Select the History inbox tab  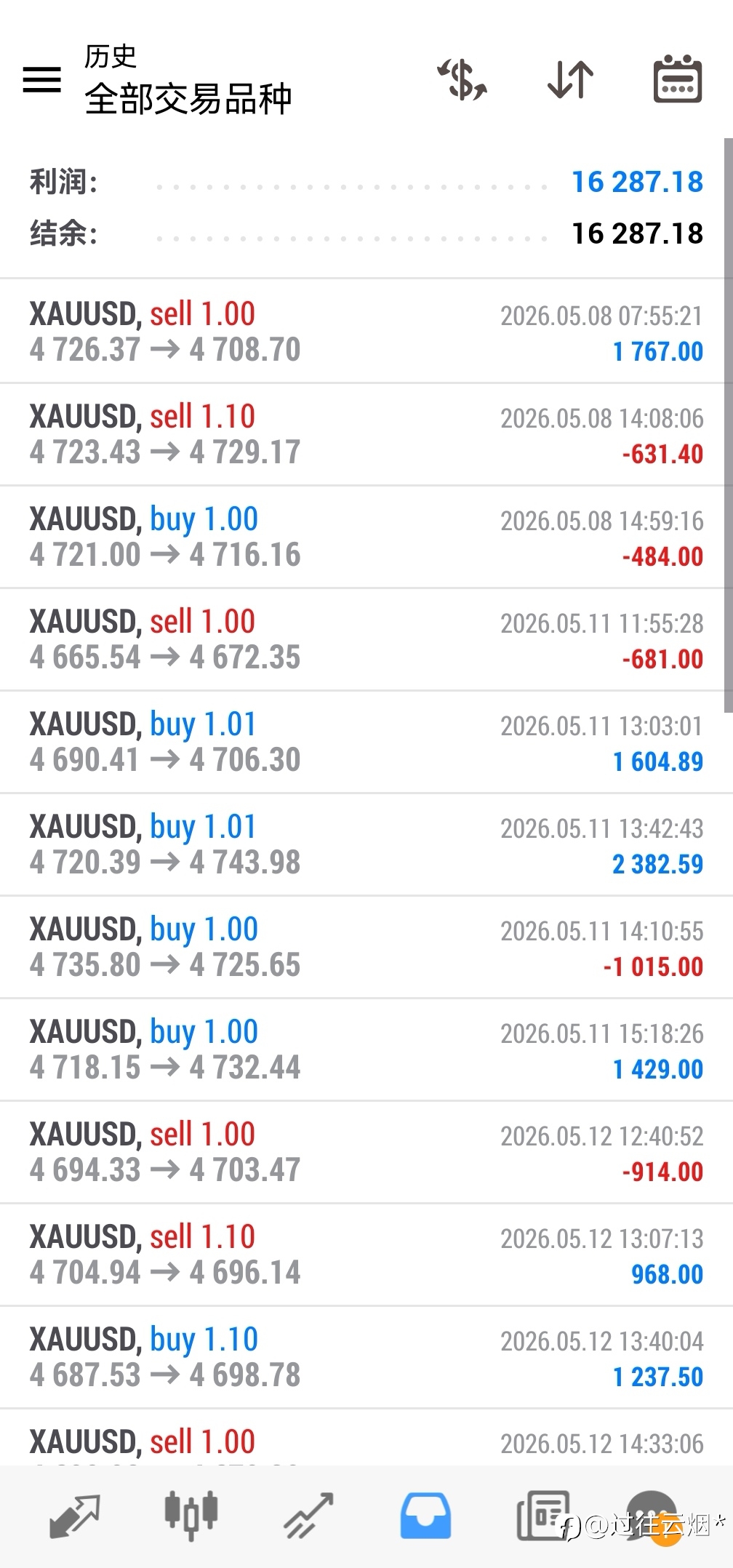[425, 1516]
